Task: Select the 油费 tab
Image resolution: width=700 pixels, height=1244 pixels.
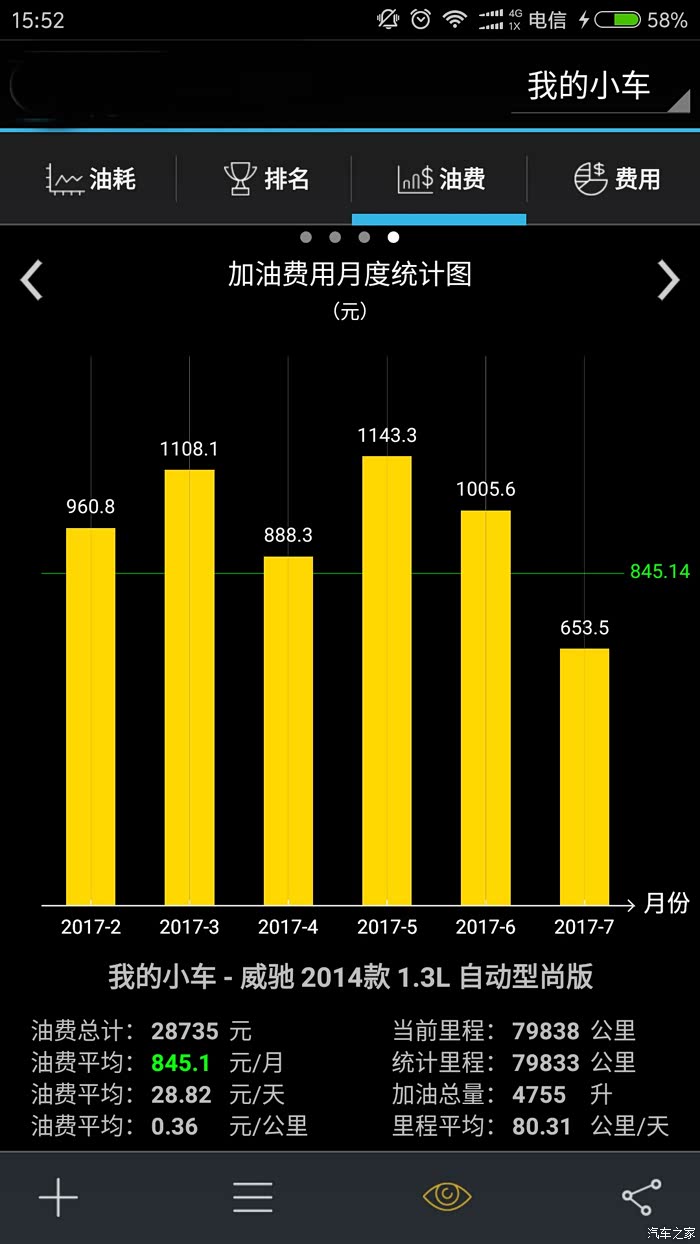Action: point(440,179)
